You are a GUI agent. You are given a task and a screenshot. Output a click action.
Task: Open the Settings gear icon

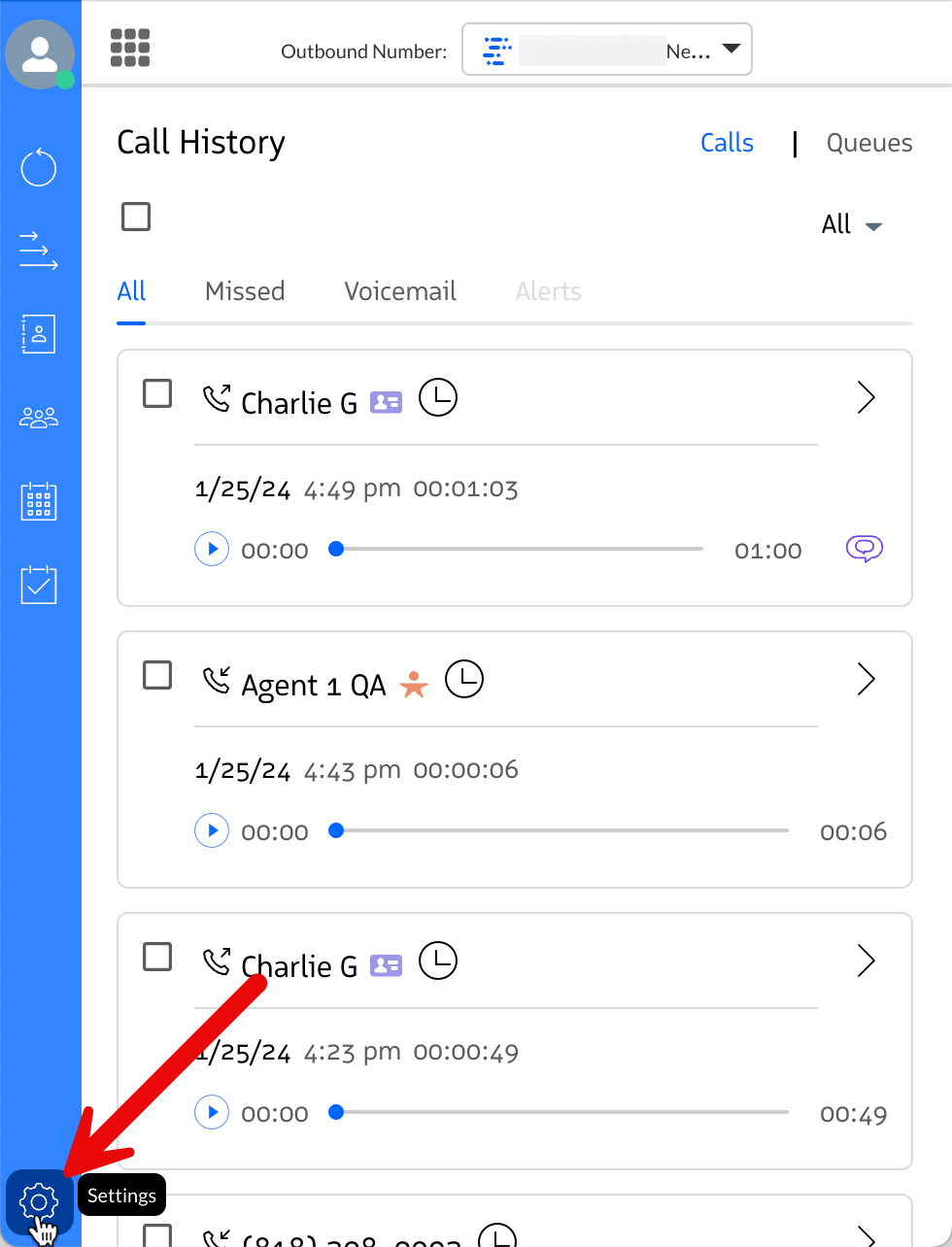click(39, 1202)
